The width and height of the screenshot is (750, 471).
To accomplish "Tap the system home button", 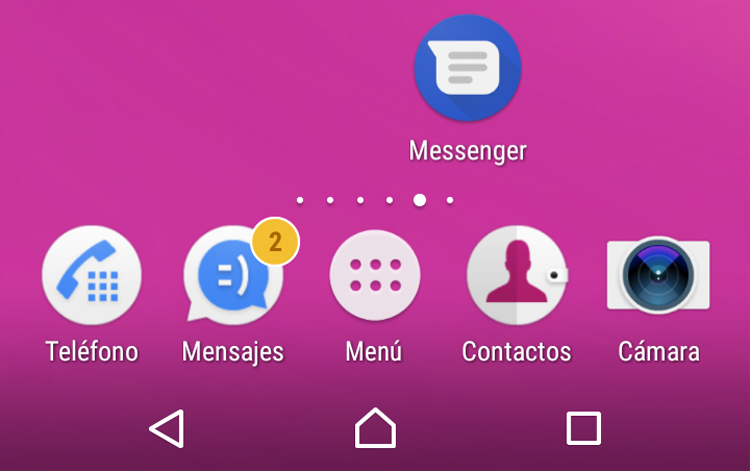I will (375, 428).
